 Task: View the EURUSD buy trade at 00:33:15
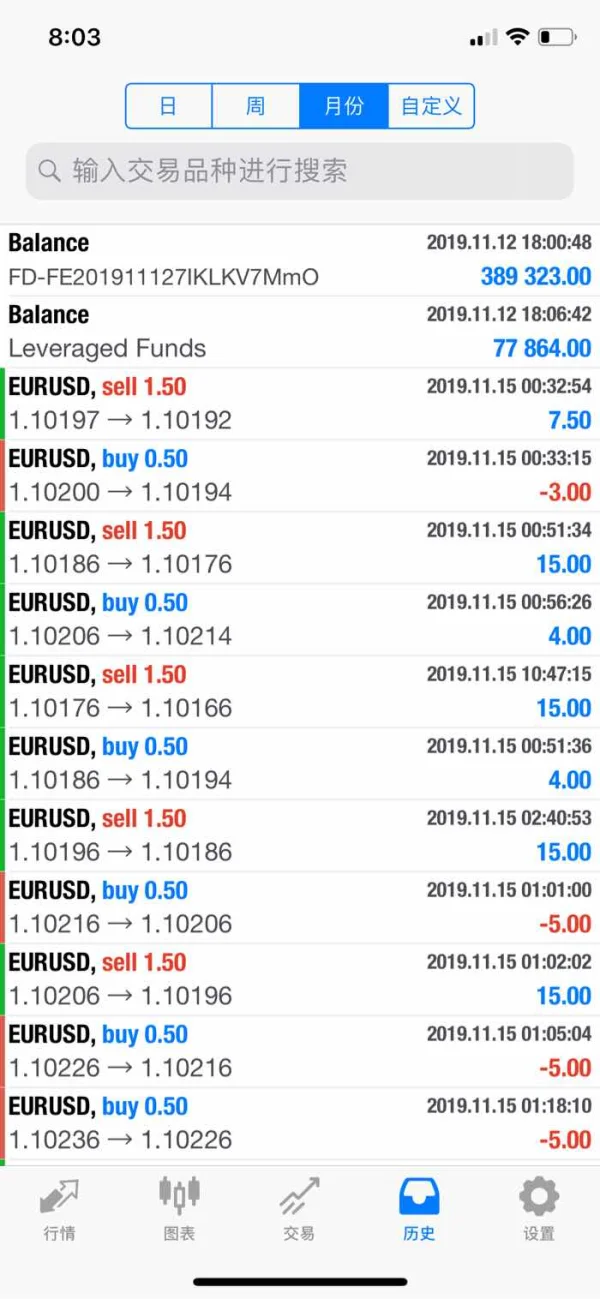click(x=300, y=476)
